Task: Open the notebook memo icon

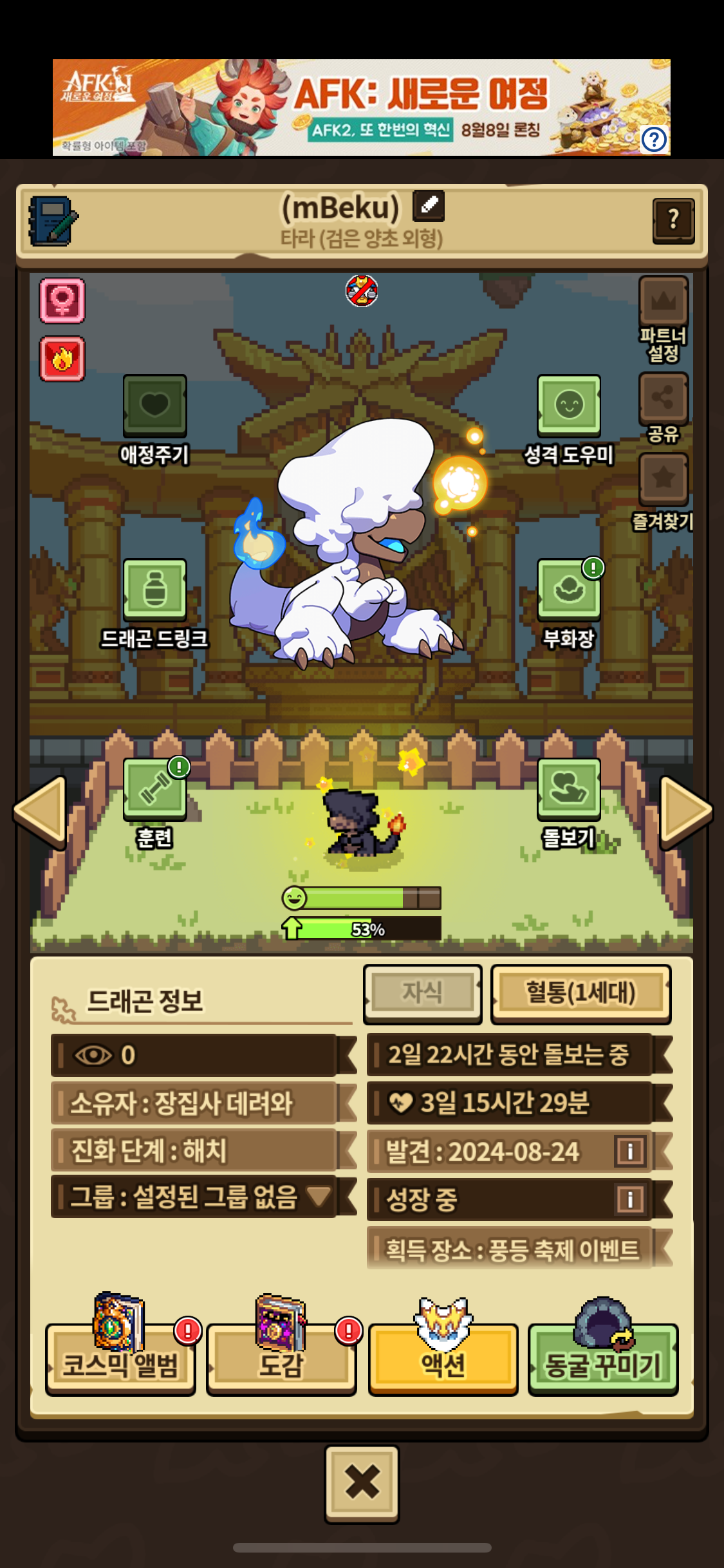Action: tap(53, 221)
